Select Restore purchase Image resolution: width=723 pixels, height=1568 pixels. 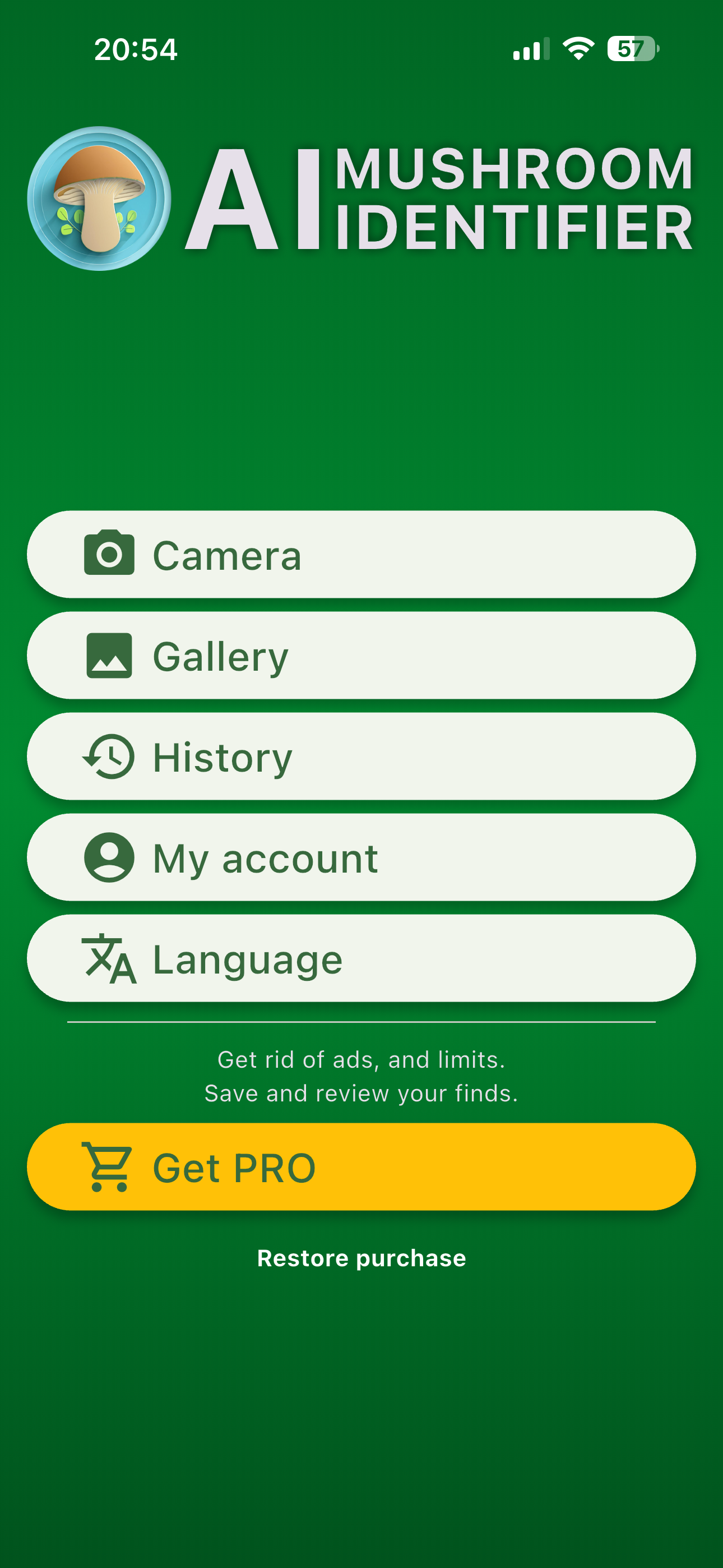pyautogui.click(x=361, y=1258)
